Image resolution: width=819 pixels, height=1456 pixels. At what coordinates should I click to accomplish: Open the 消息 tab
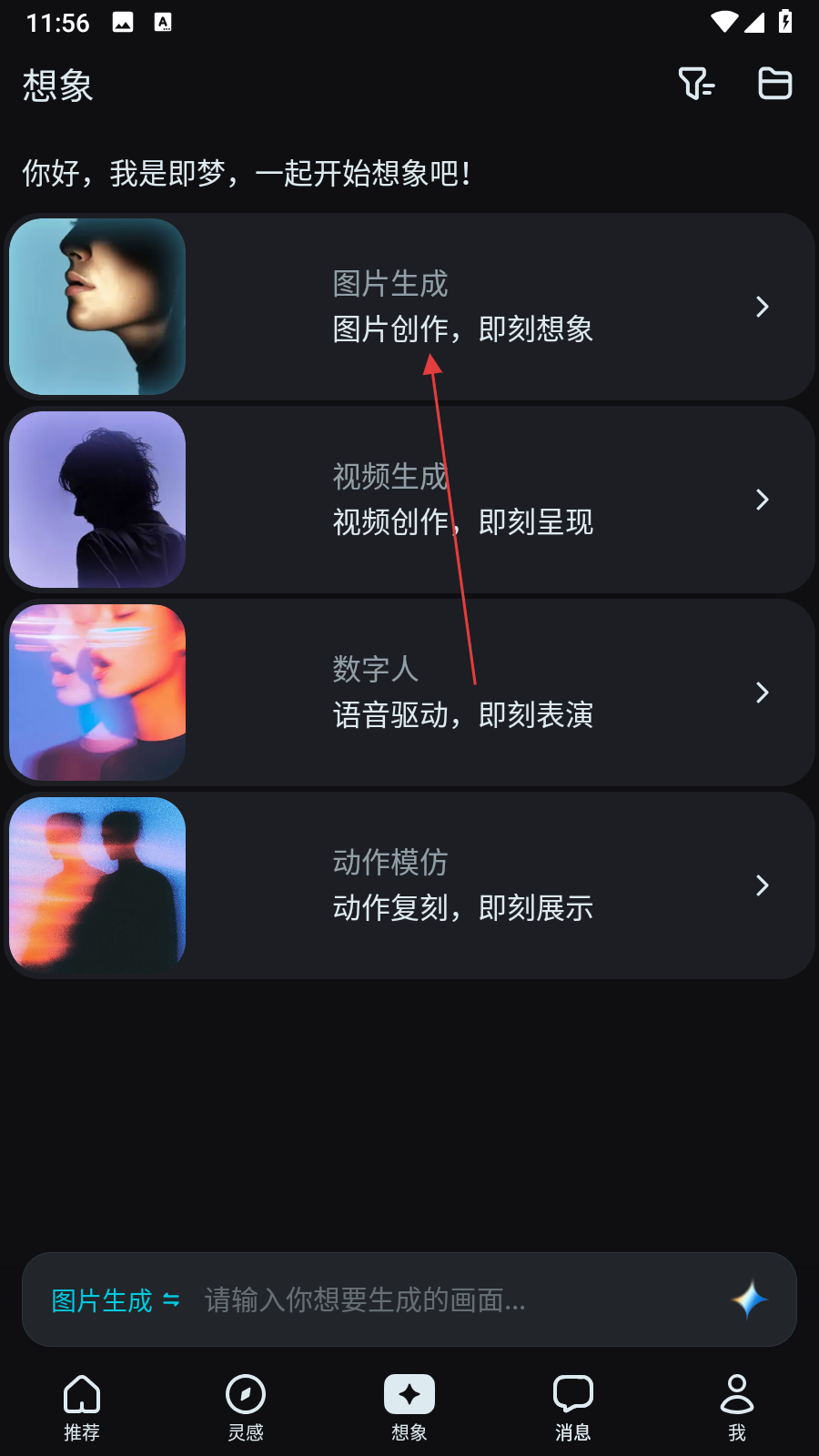pos(573,1407)
